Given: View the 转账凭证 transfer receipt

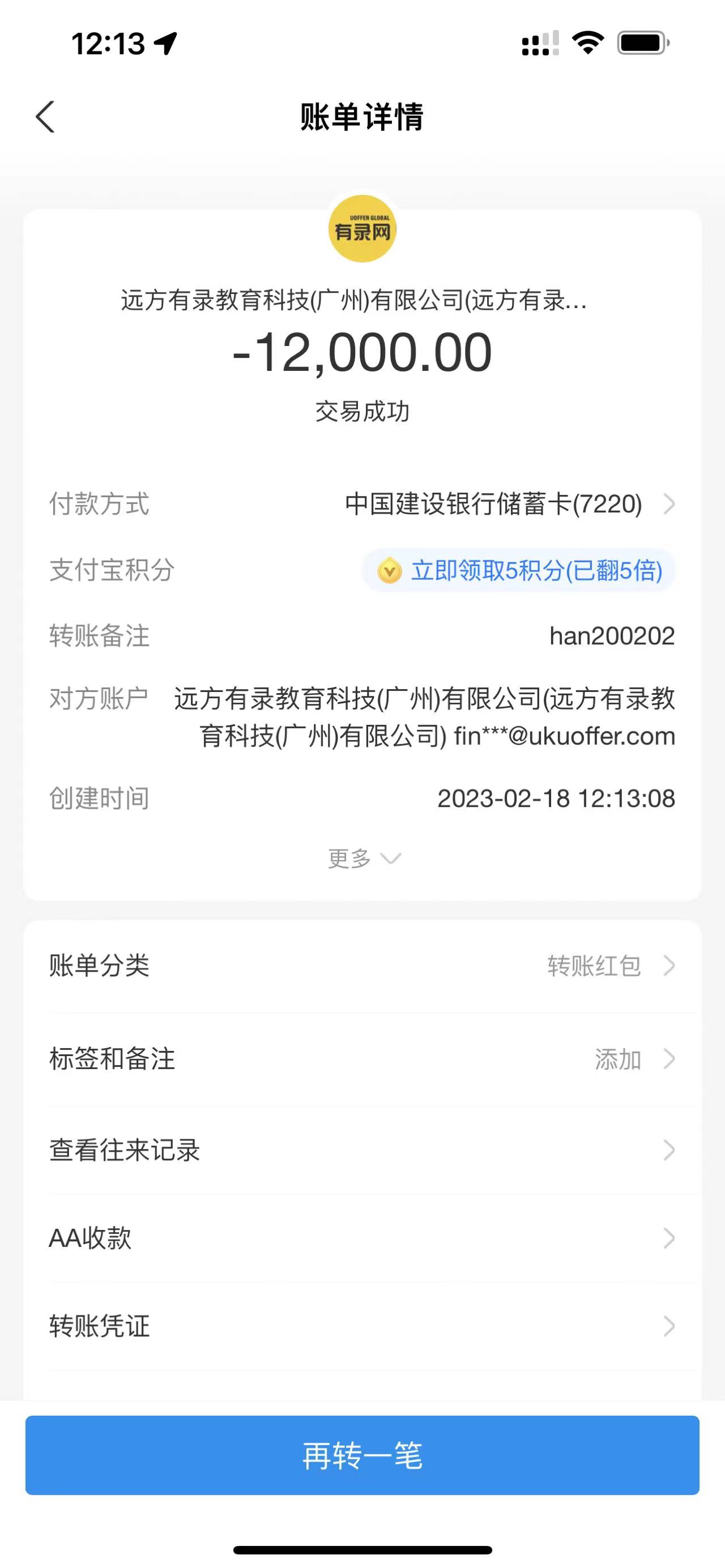Looking at the screenshot, I should (362, 1326).
